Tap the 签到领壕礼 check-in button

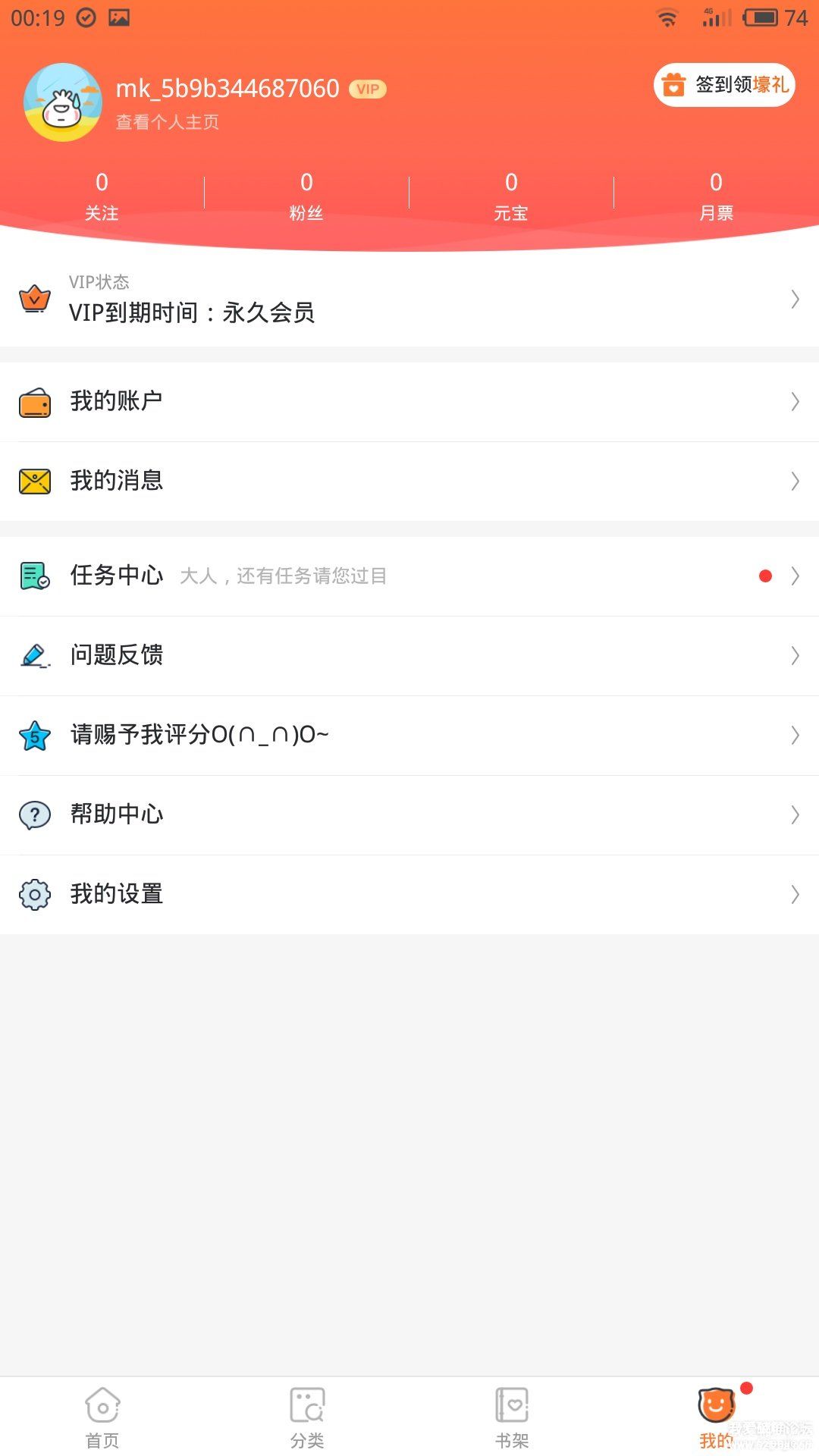point(724,85)
